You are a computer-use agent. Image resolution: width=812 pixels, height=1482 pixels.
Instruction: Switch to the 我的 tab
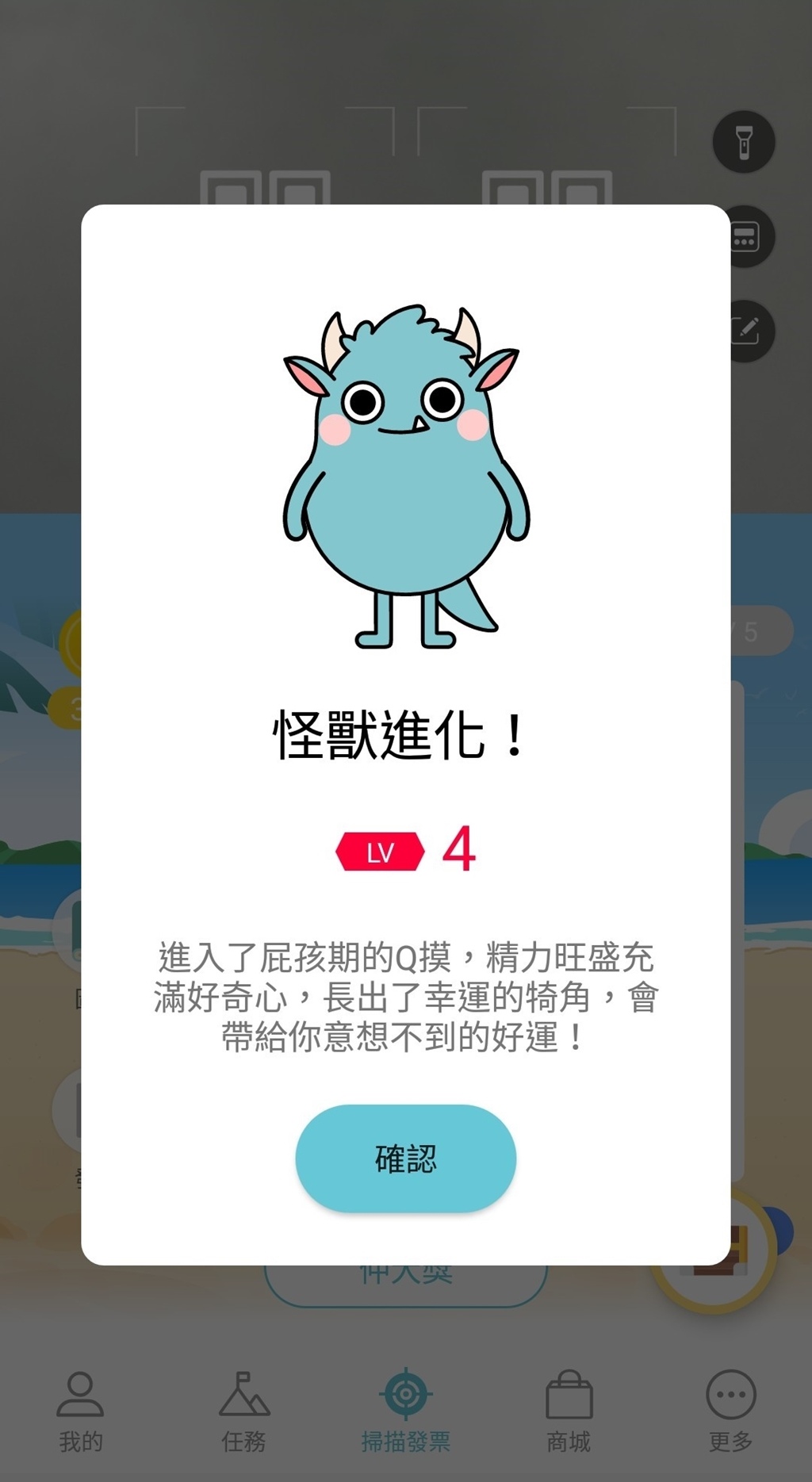pos(80,1411)
